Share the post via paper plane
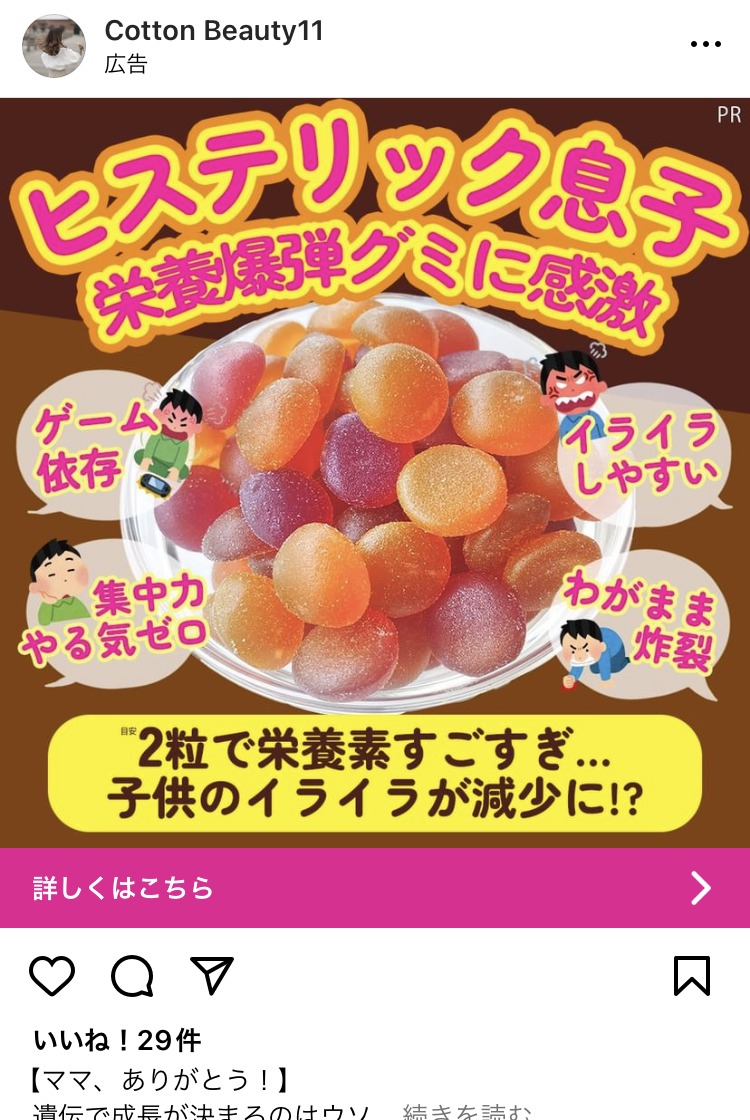 [212, 975]
